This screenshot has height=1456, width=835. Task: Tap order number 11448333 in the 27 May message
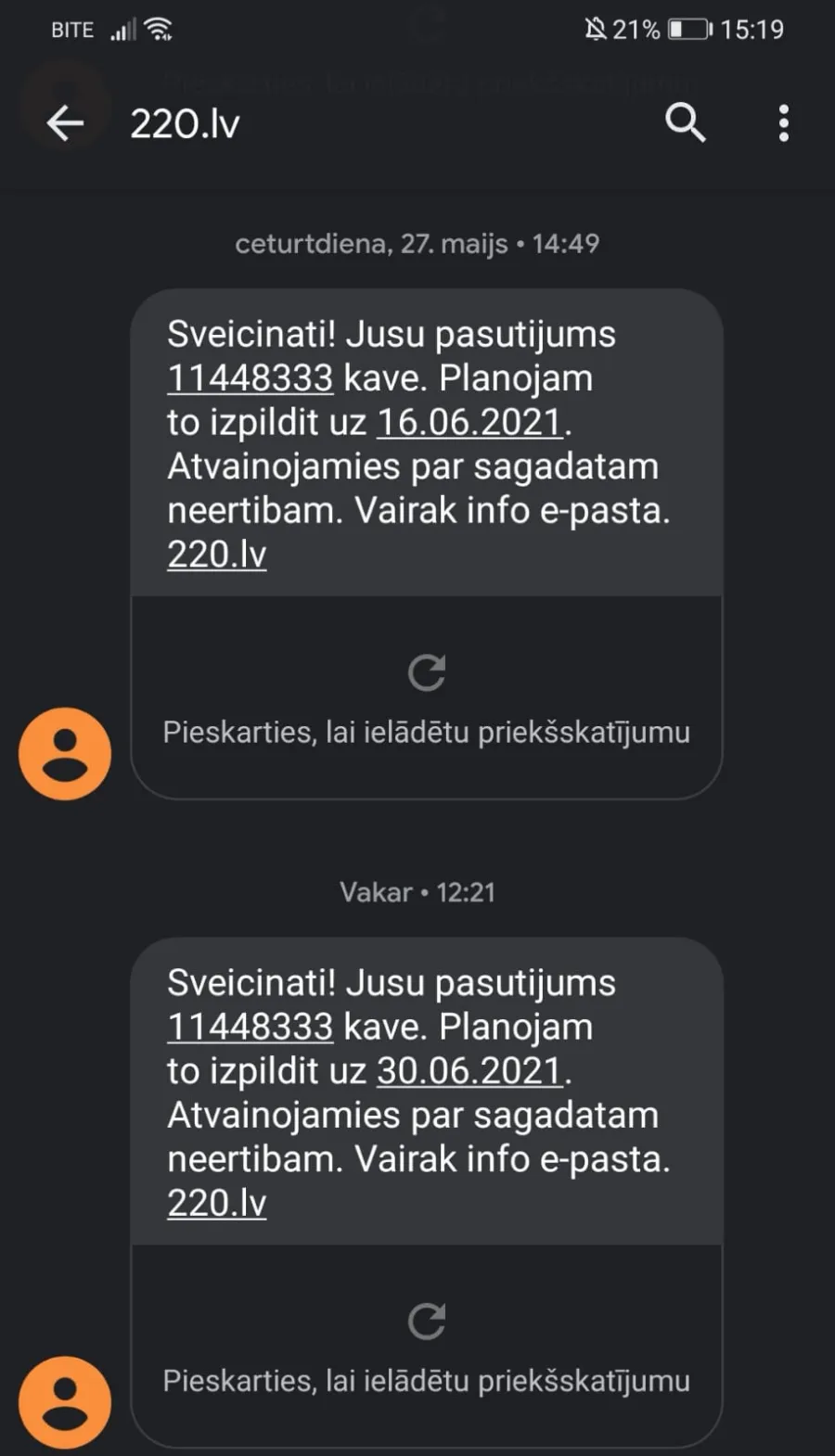[250, 378]
